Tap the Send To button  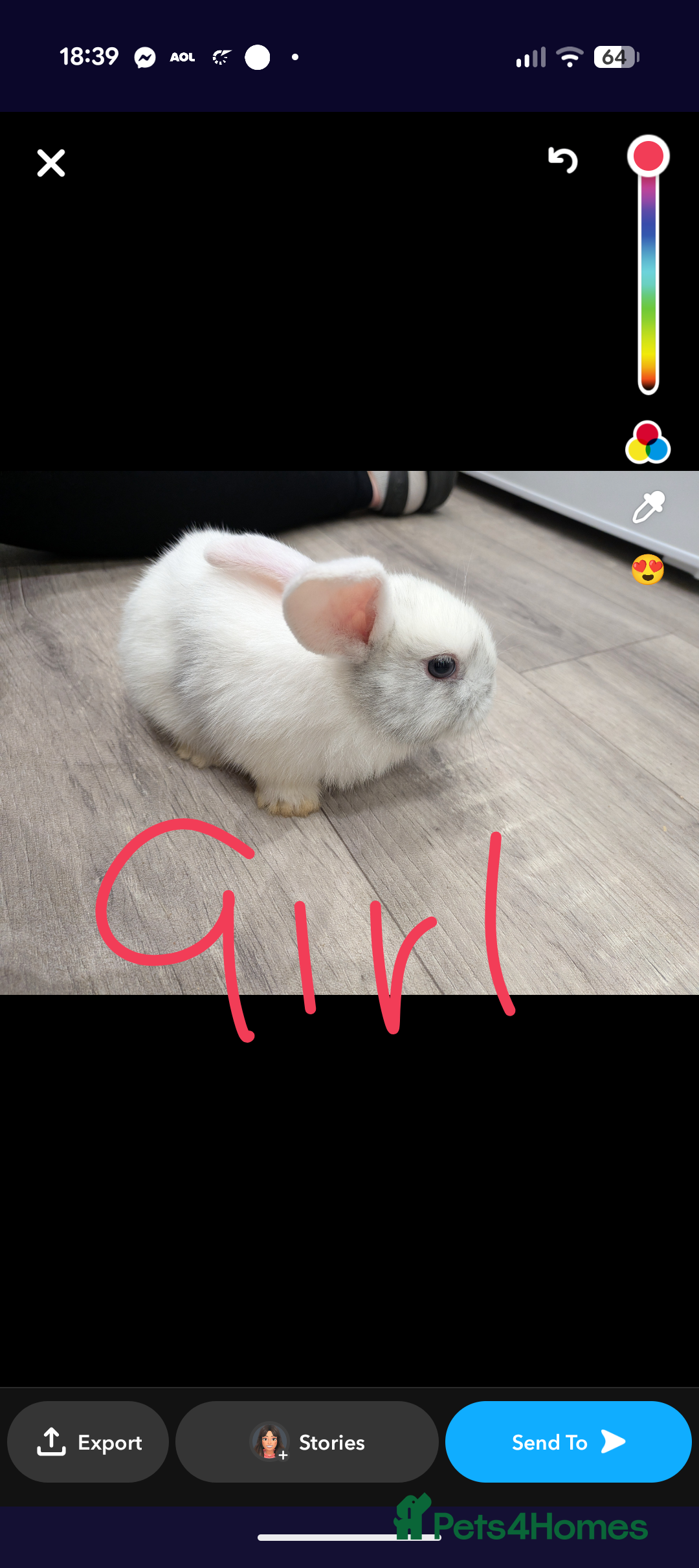click(568, 1442)
